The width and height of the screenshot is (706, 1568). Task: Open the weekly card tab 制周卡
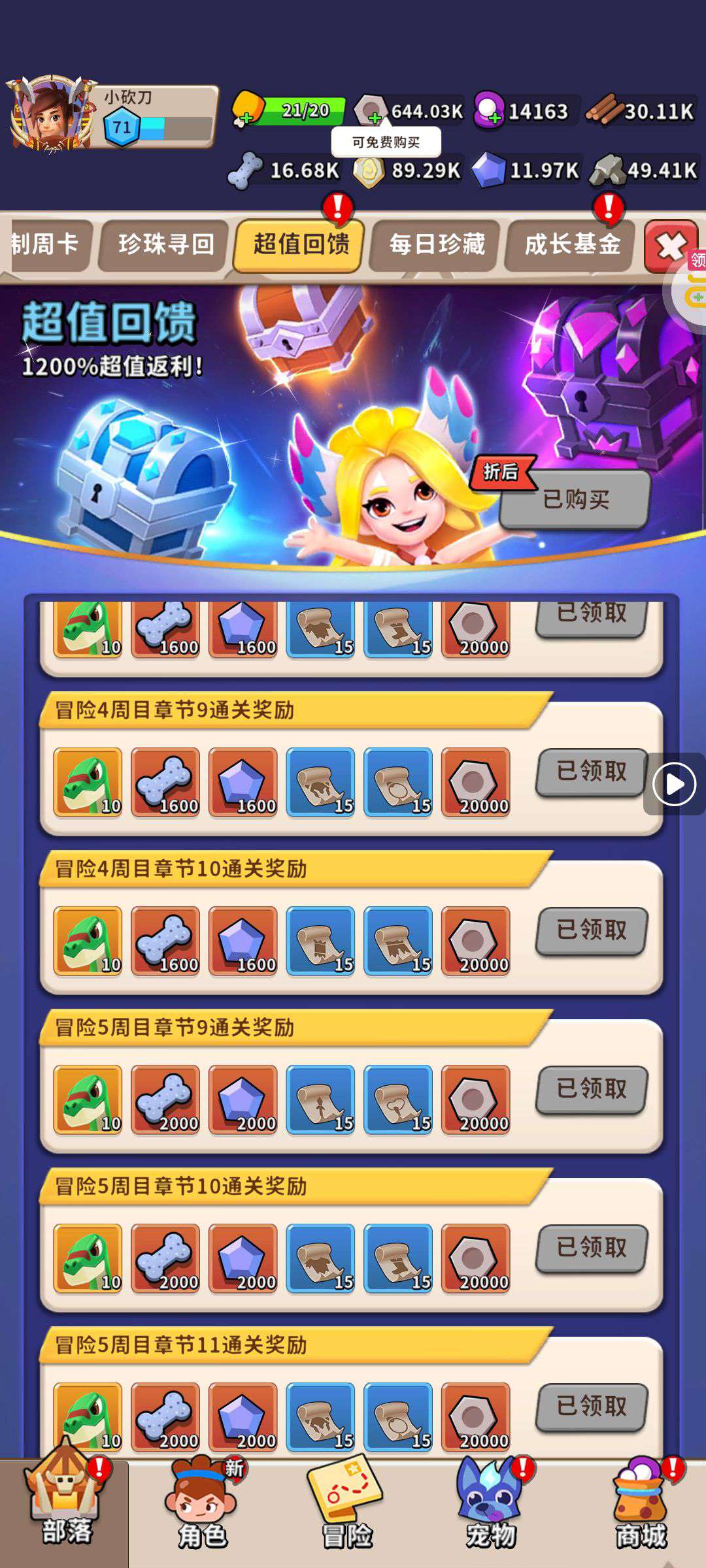[x=47, y=244]
